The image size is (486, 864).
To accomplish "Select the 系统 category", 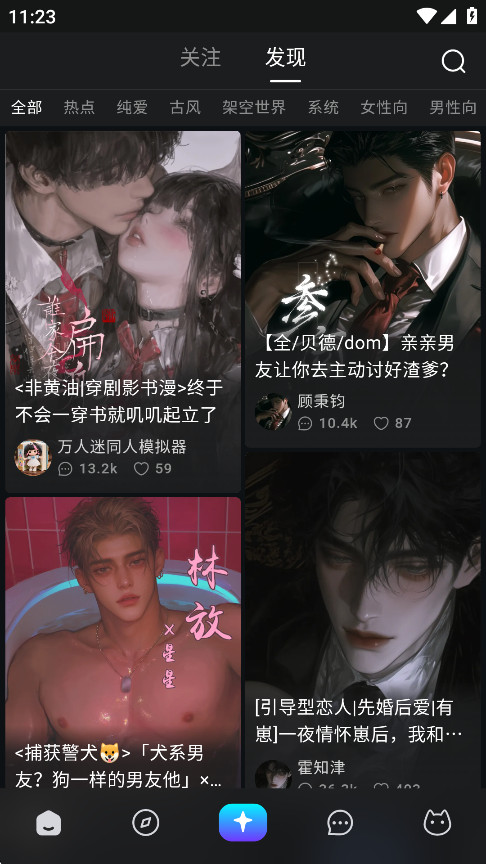I will coord(323,107).
